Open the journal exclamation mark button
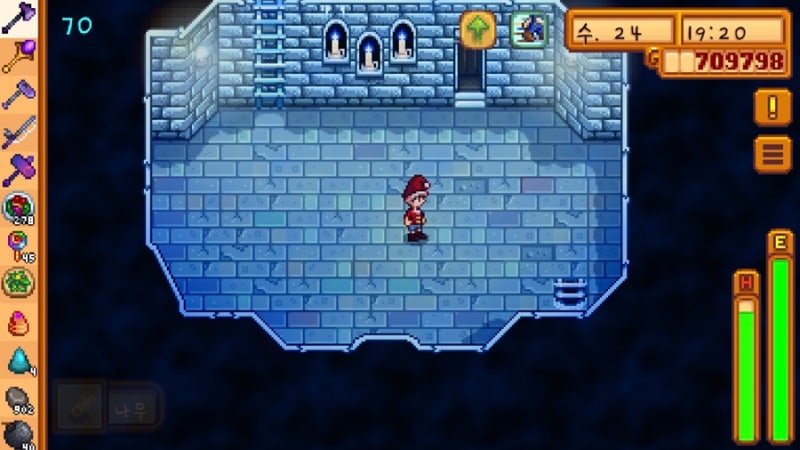Image resolution: width=800 pixels, height=450 pixels. (772, 106)
